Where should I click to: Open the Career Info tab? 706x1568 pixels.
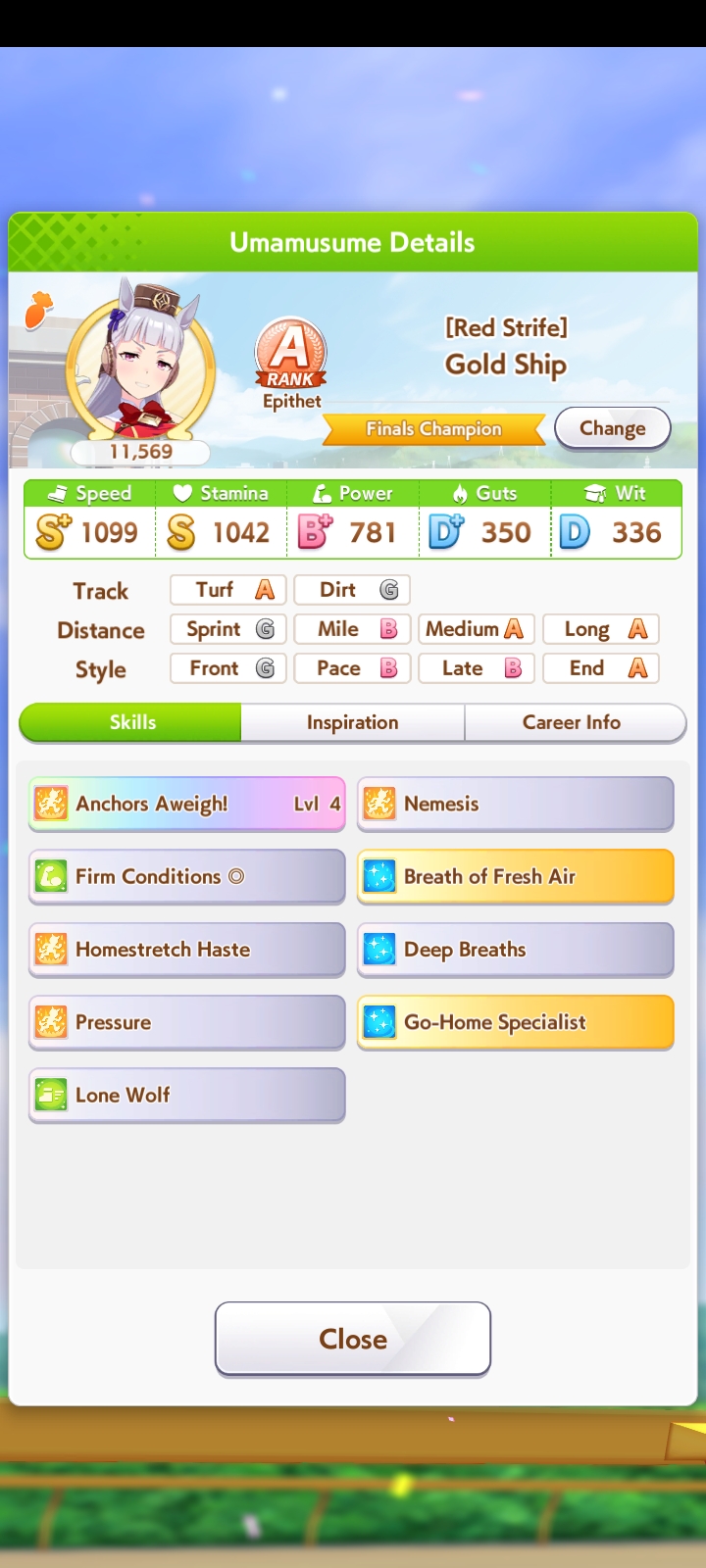coord(575,722)
